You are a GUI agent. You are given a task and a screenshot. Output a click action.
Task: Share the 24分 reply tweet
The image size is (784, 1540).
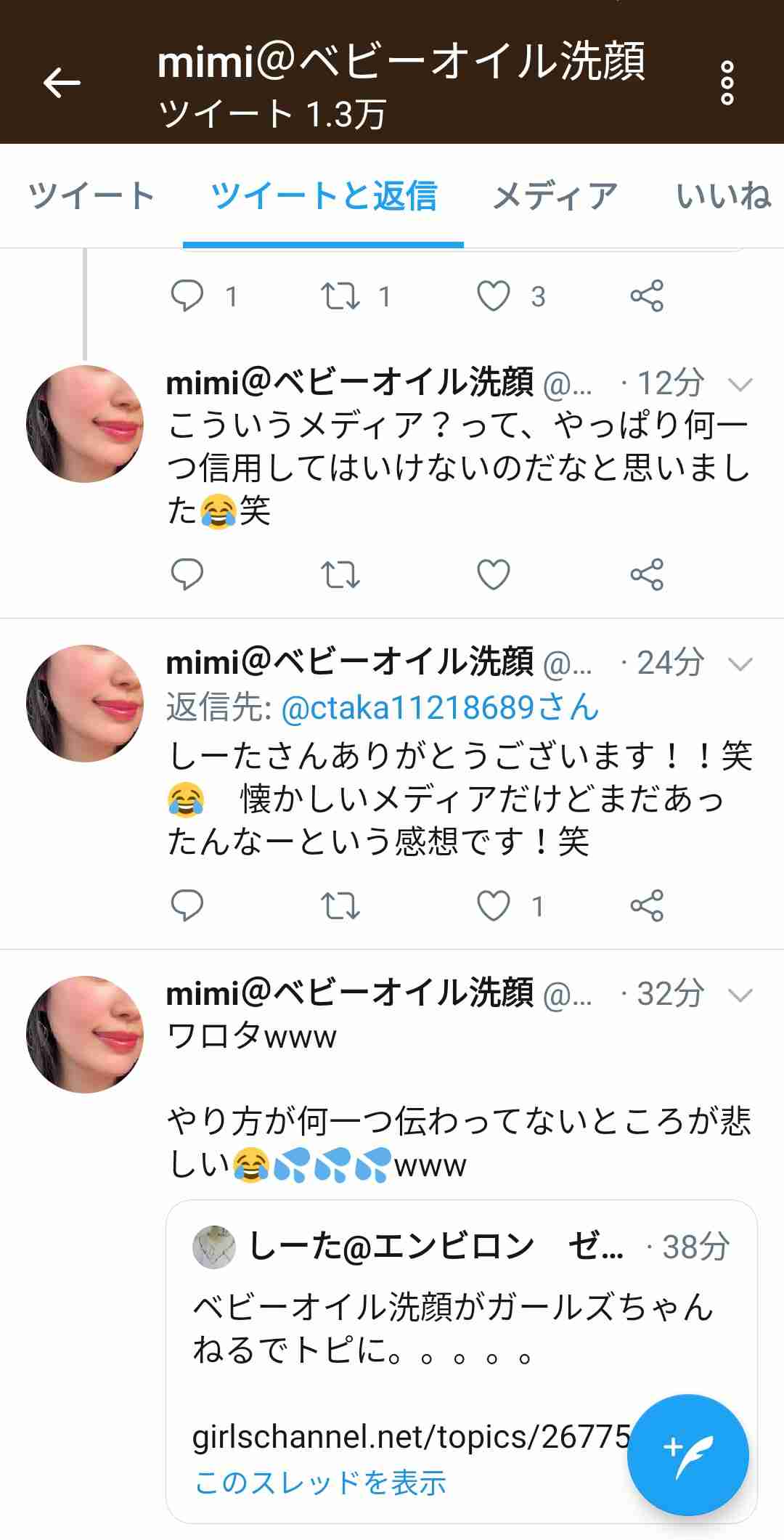point(647,905)
